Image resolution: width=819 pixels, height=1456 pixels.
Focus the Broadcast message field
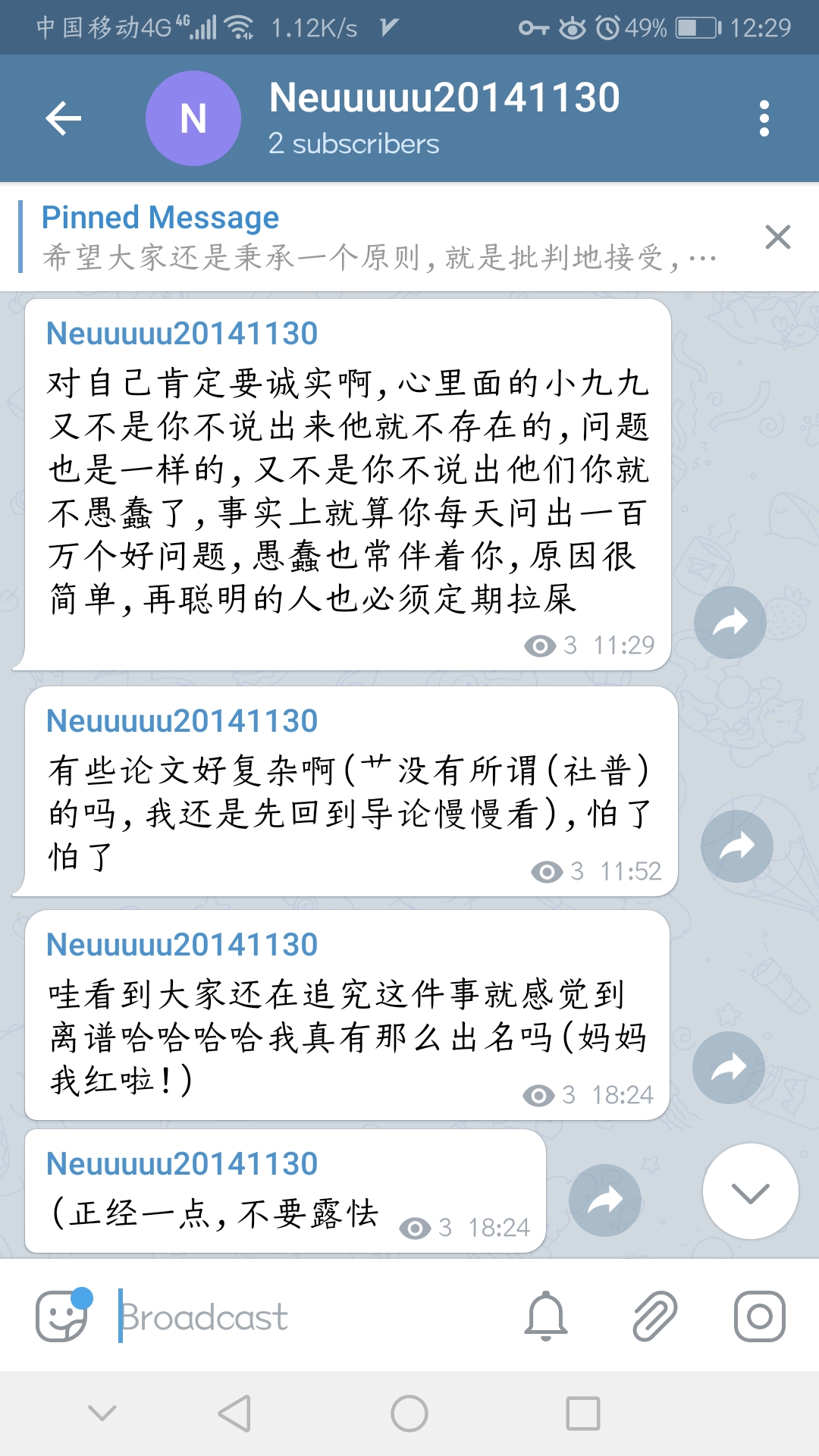coord(303,1316)
